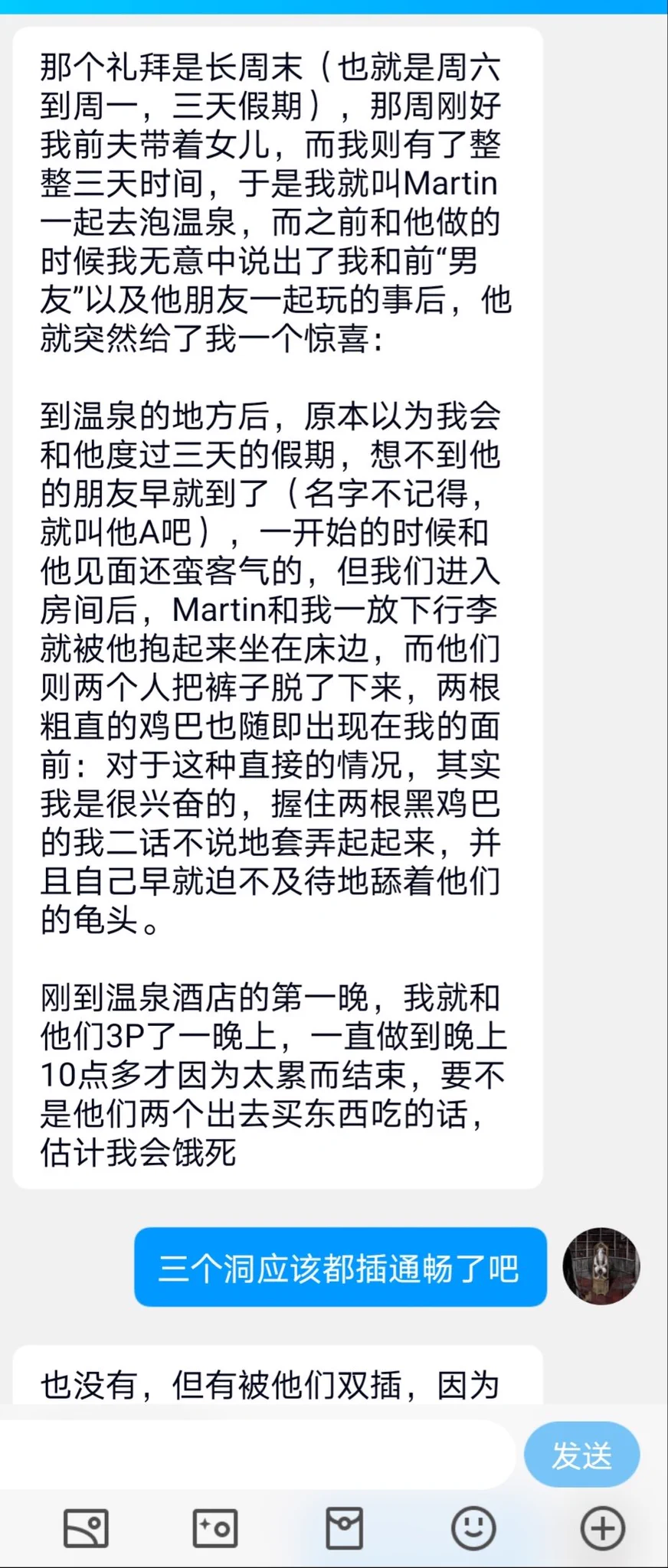Open the red envelope icon
The image size is (668, 1568).
(x=344, y=1528)
